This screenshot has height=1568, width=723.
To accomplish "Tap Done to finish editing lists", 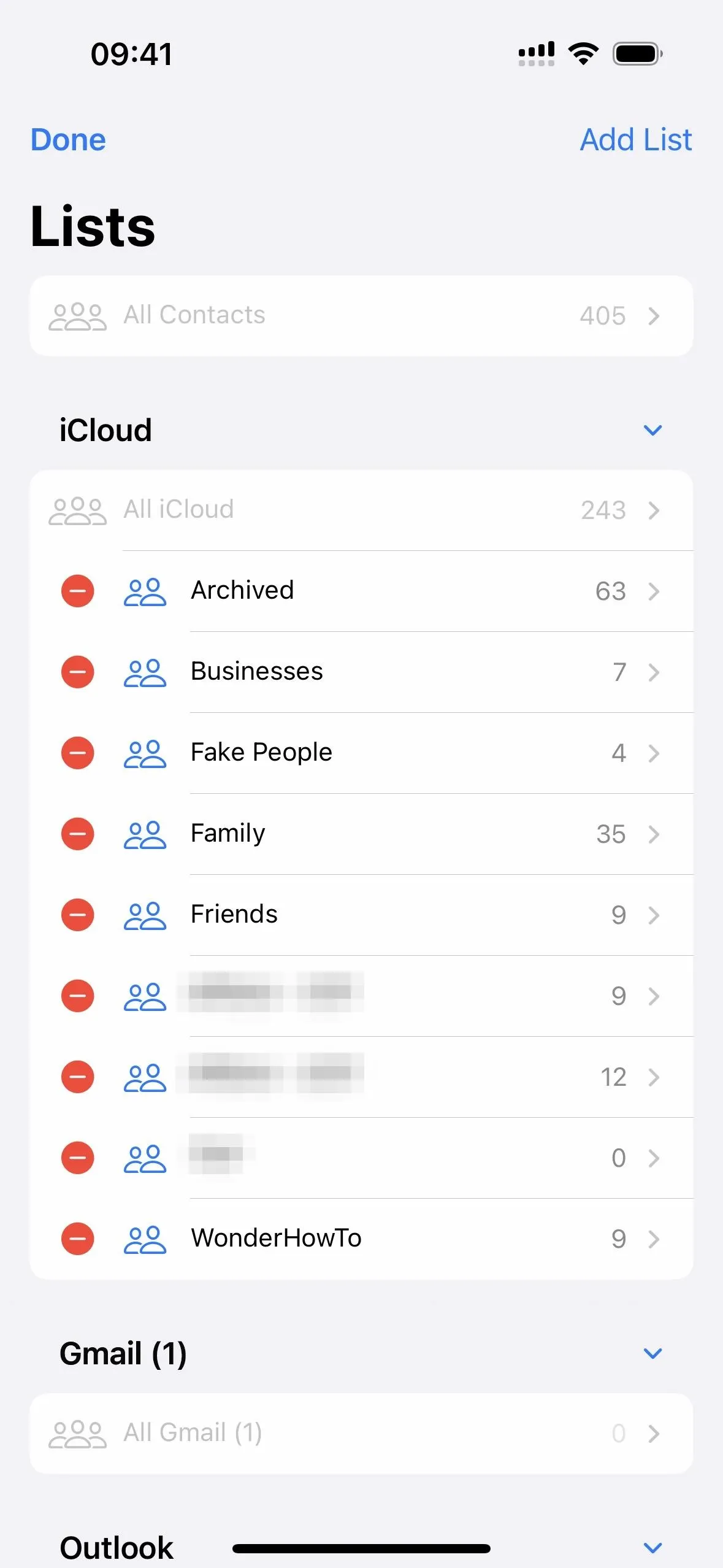I will (68, 140).
